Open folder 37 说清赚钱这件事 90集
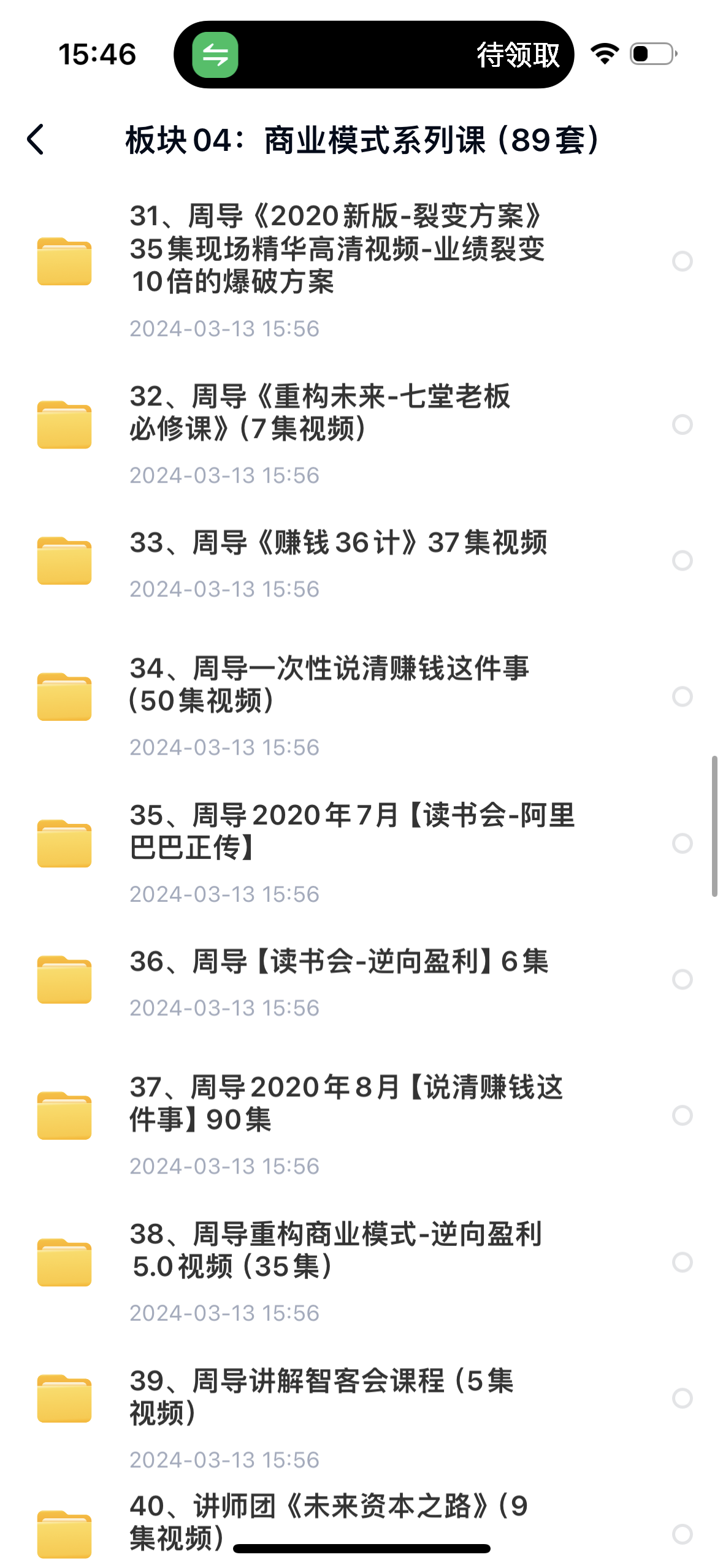The height and width of the screenshot is (1568, 723). [345, 1103]
